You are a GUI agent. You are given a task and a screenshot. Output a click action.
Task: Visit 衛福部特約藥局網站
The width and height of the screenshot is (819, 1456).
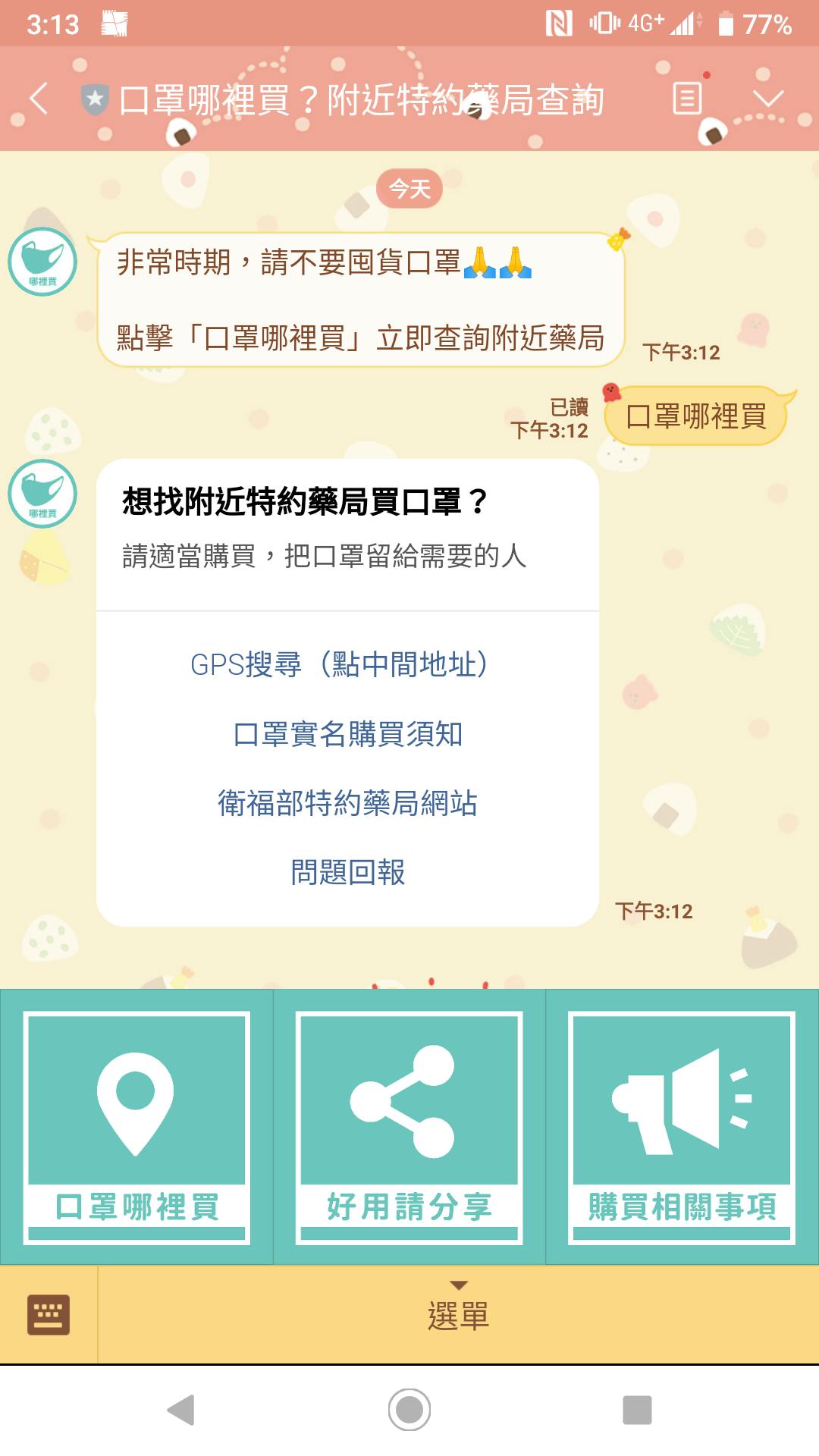click(x=347, y=803)
